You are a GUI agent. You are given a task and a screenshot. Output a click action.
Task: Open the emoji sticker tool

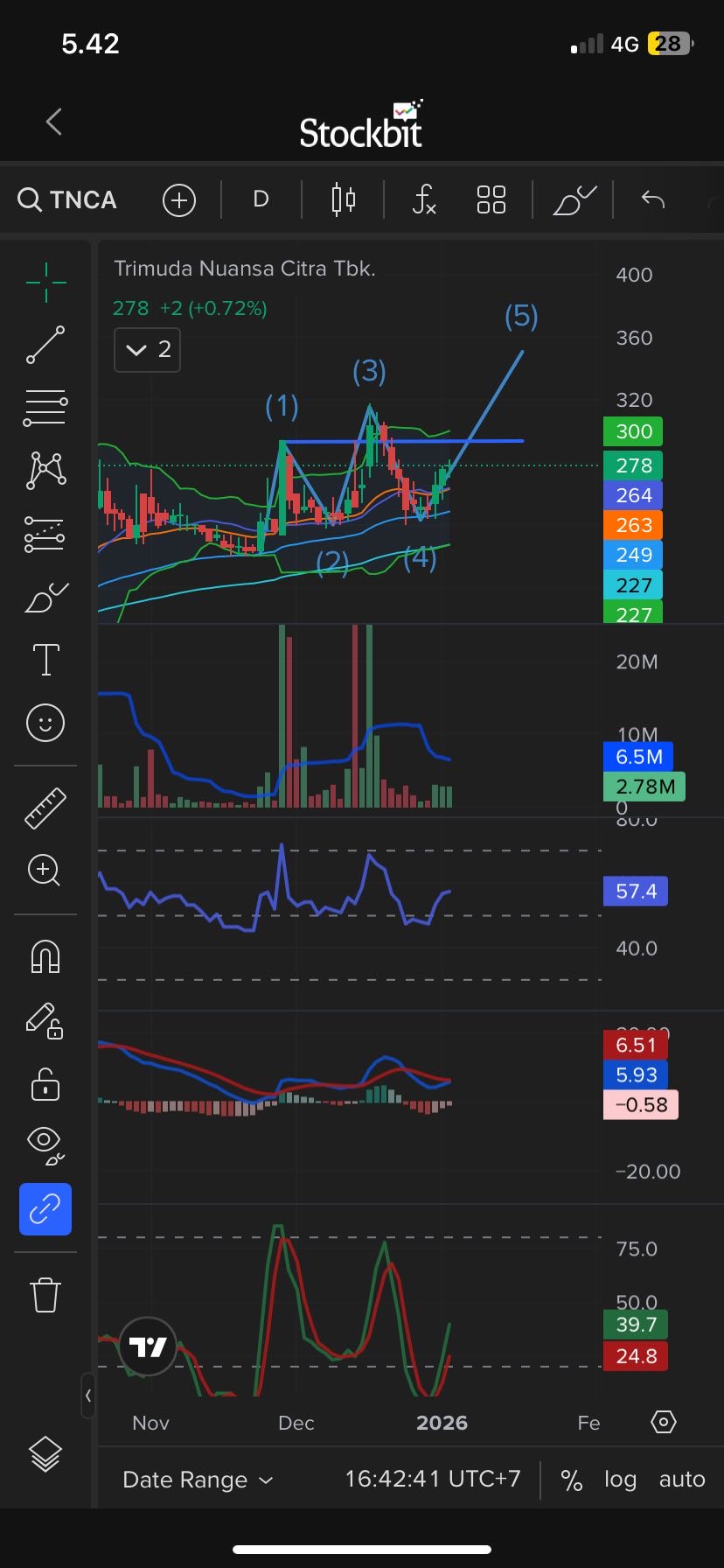45,723
